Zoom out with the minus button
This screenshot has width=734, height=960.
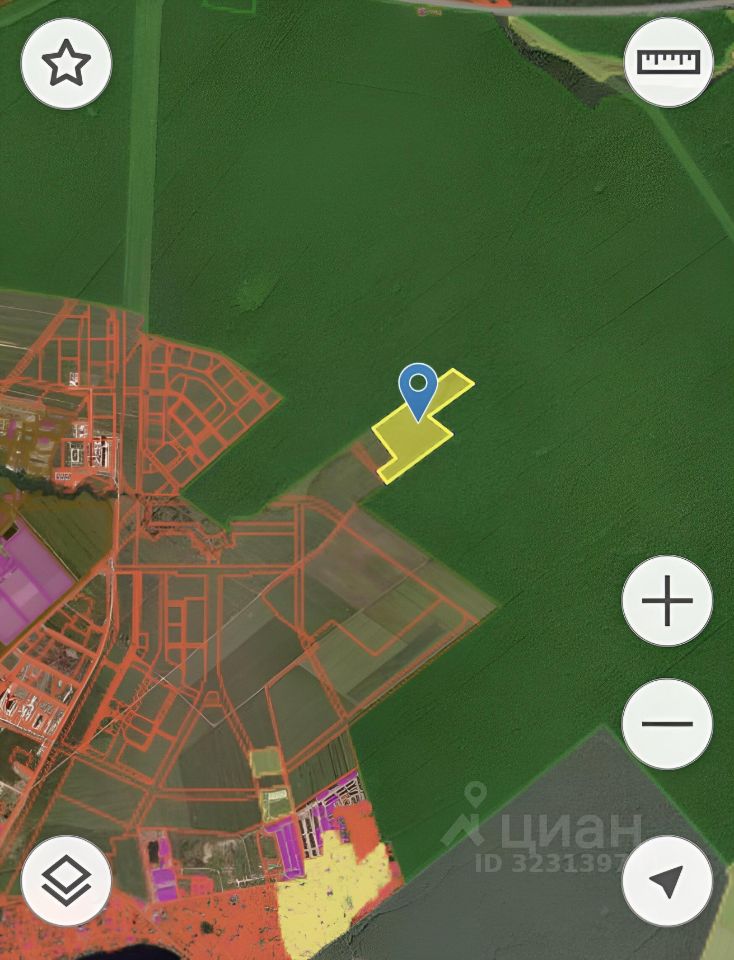tap(667, 723)
